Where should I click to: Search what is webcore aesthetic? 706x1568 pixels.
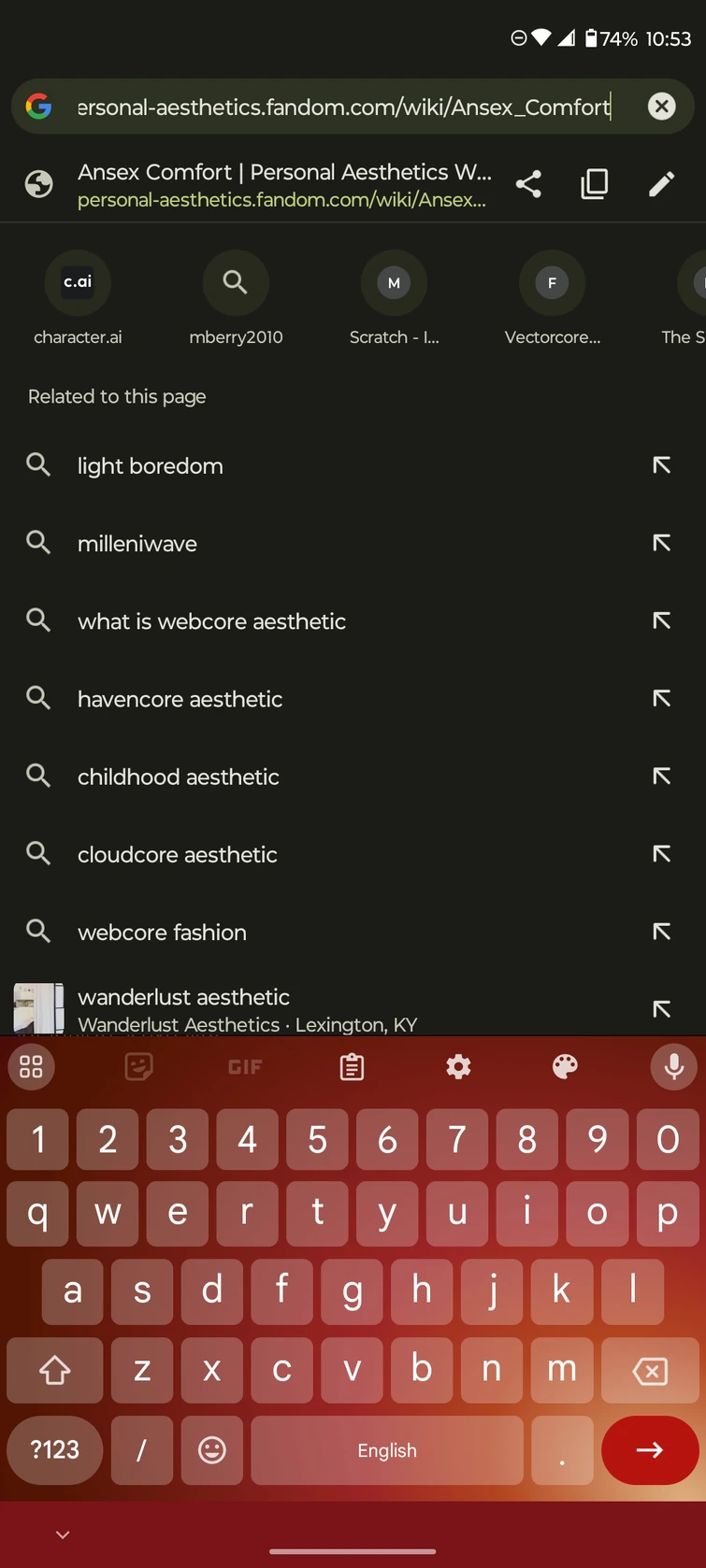(x=211, y=621)
